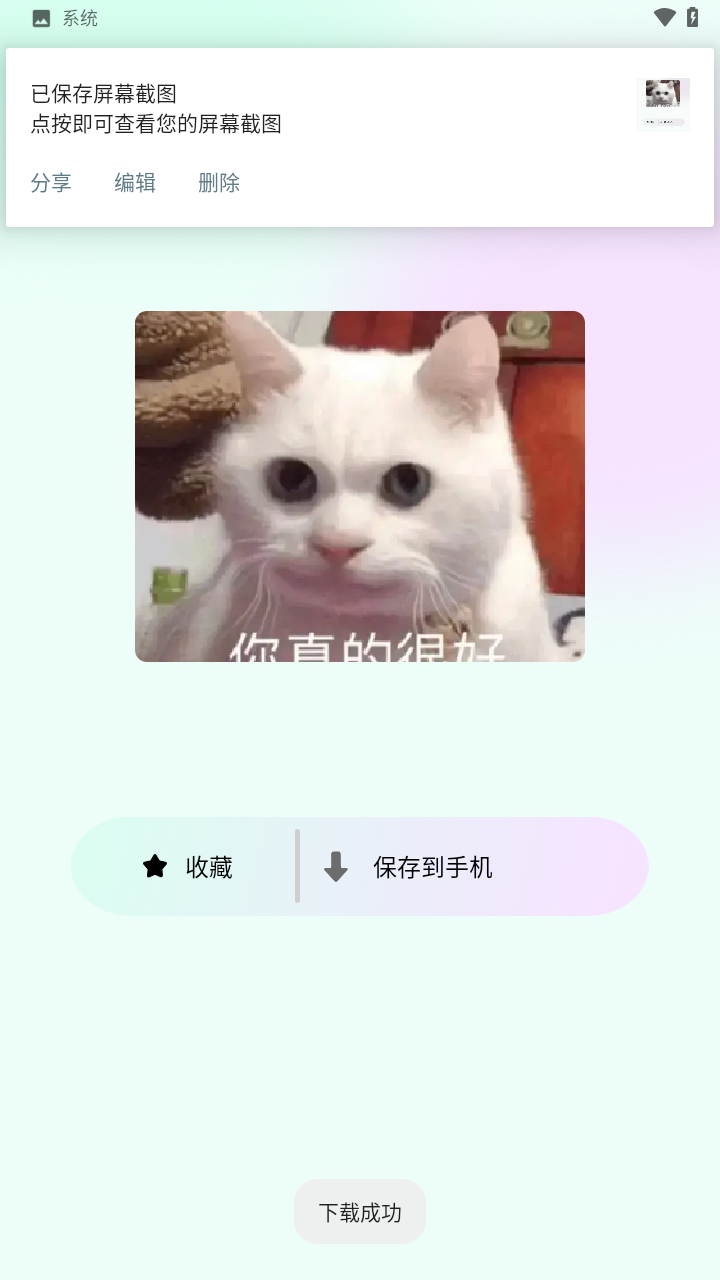Viewport: 720px width, 1280px height.
Task: Tap 编辑 to edit the saved screenshot
Action: coord(135,183)
